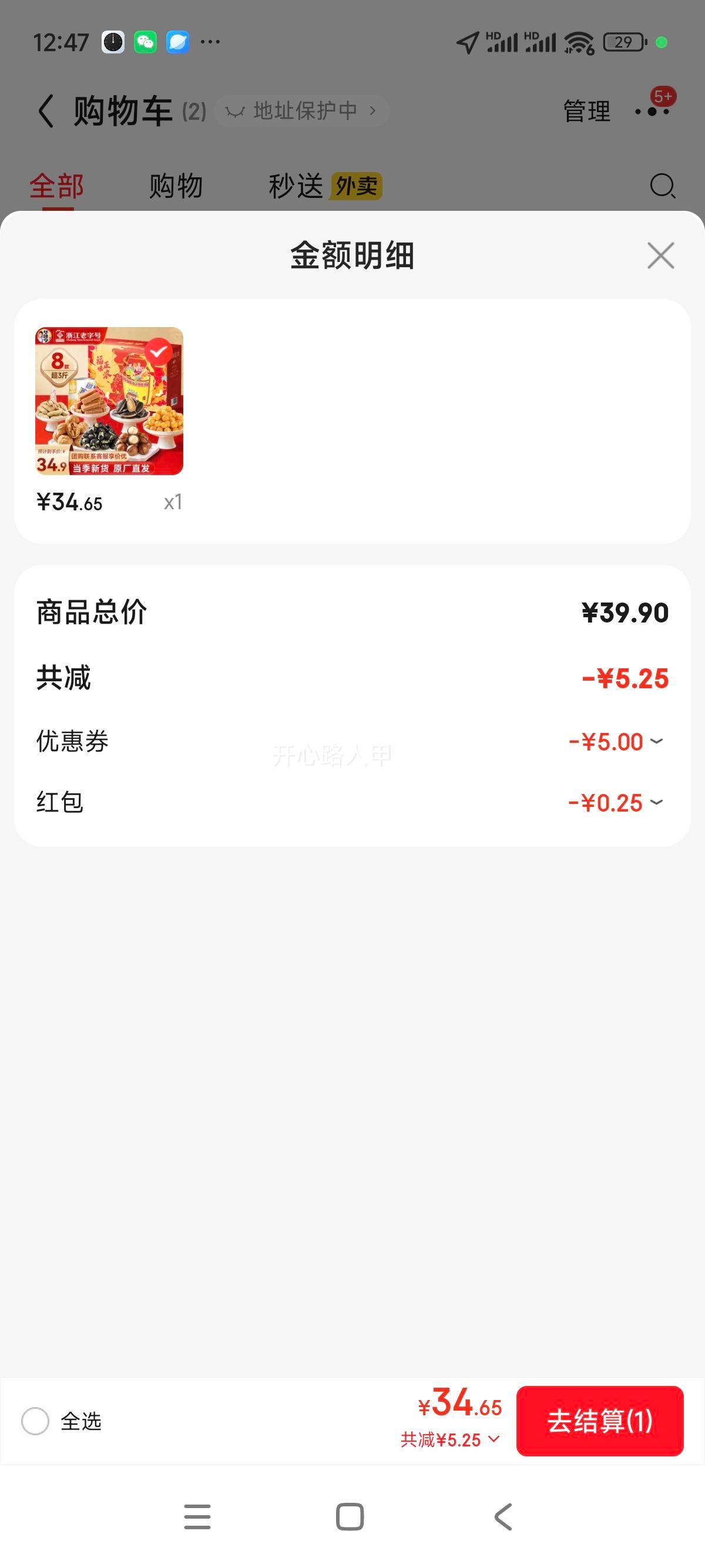
Task: Open the search in the shopping cart
Action: click(x=662, y=186)
